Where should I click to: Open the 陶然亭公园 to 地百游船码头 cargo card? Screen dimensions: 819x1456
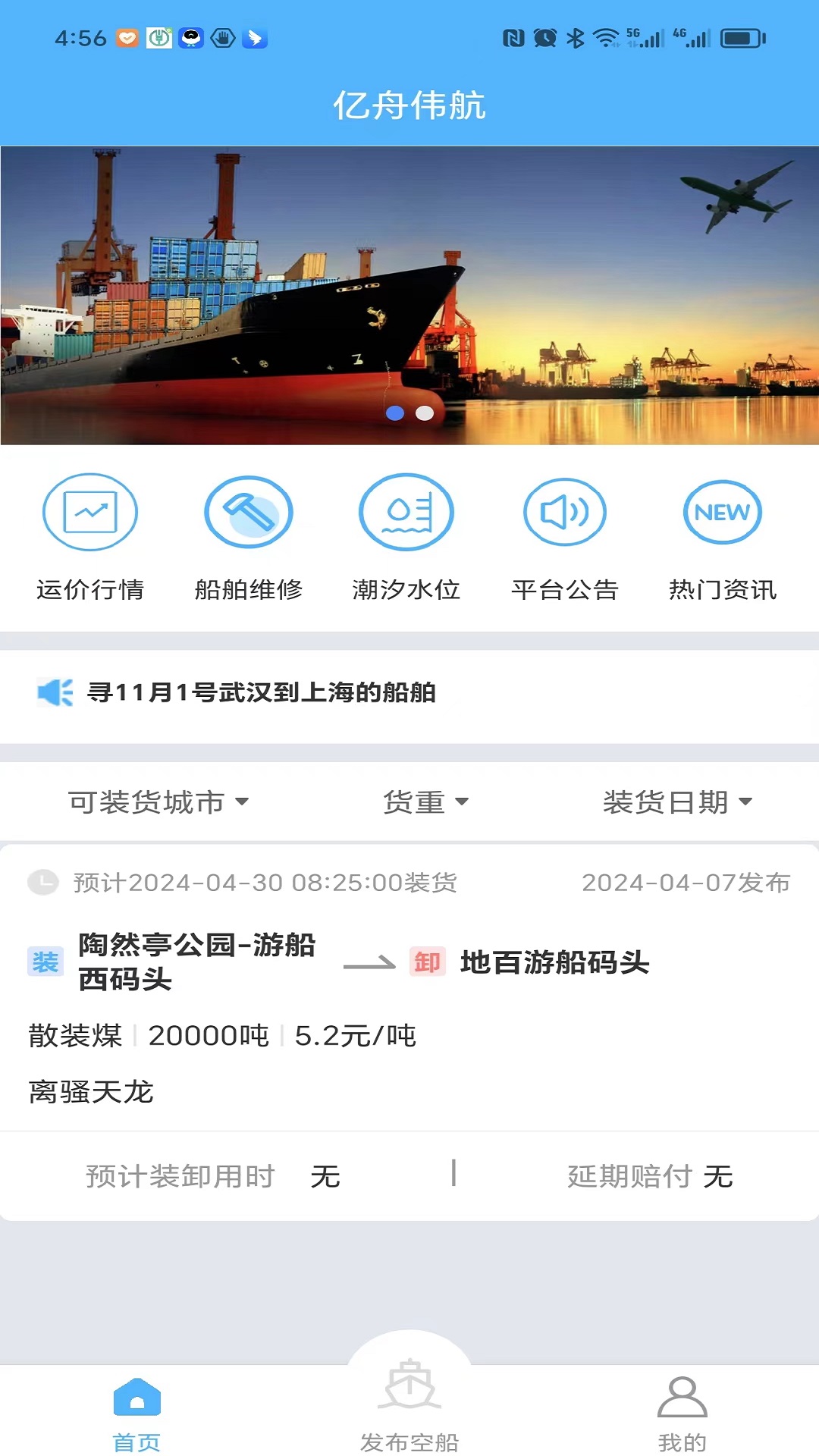tap(409, 1001)
